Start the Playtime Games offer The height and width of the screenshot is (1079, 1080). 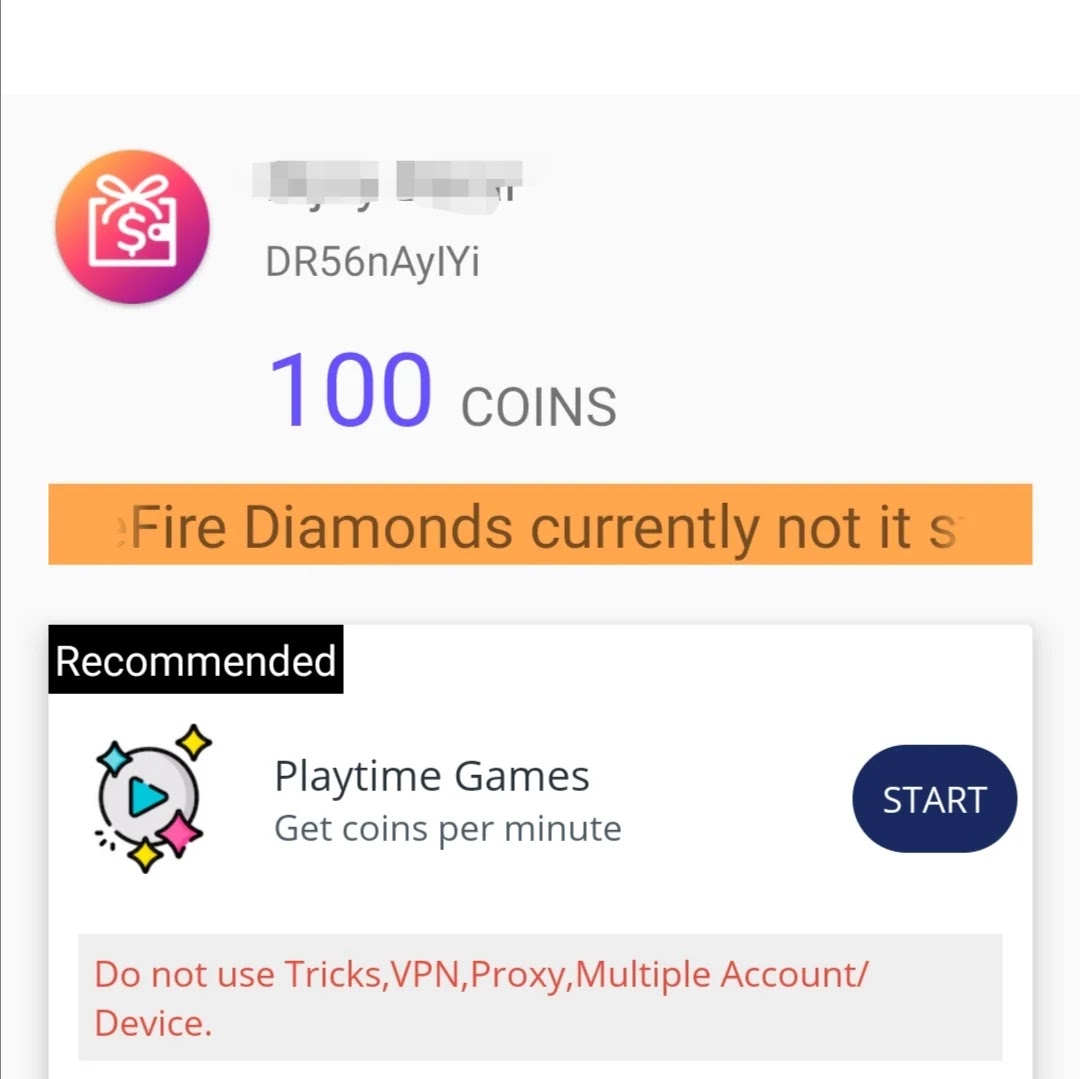934,799
